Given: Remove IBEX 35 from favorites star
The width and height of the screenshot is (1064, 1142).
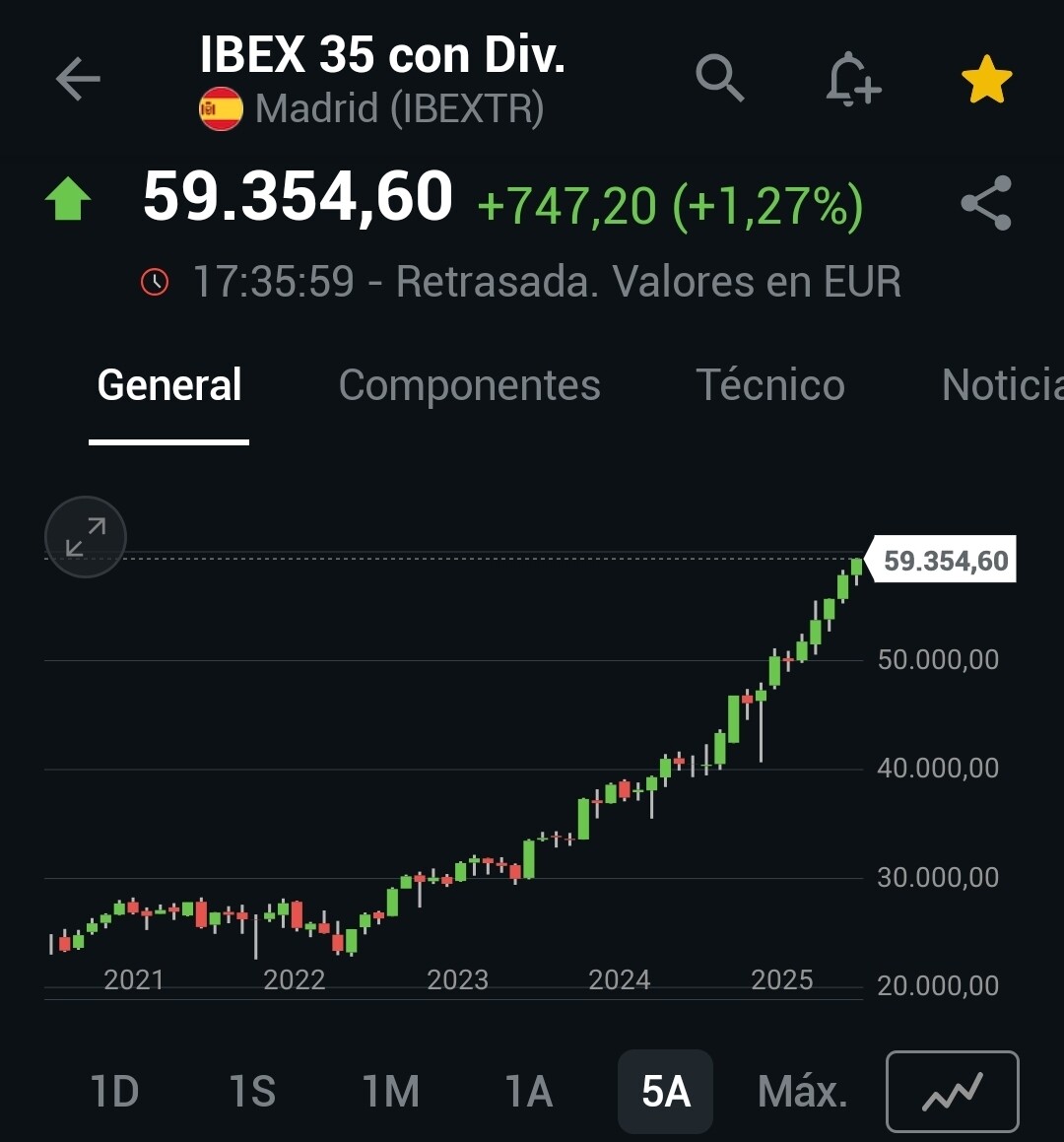Looking at the screenshot, I should pos(986,80).
